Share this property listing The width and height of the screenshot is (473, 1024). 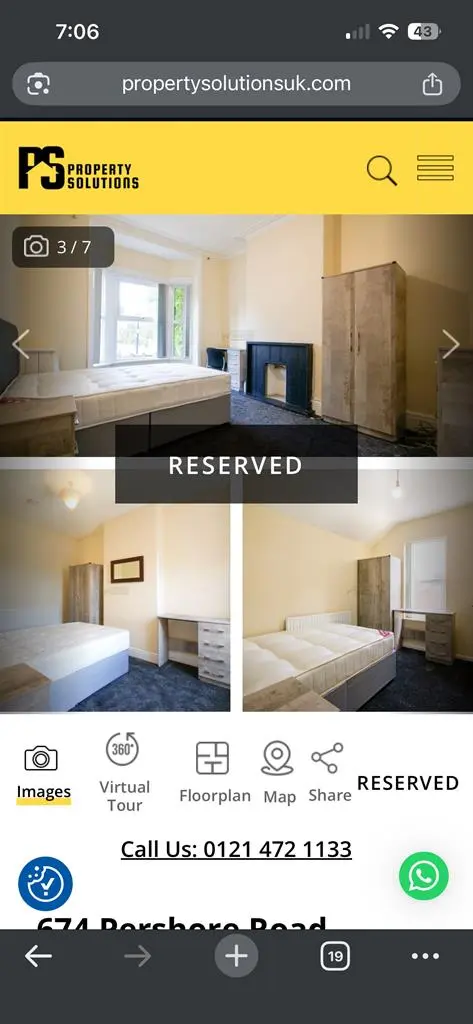(329, 772)
